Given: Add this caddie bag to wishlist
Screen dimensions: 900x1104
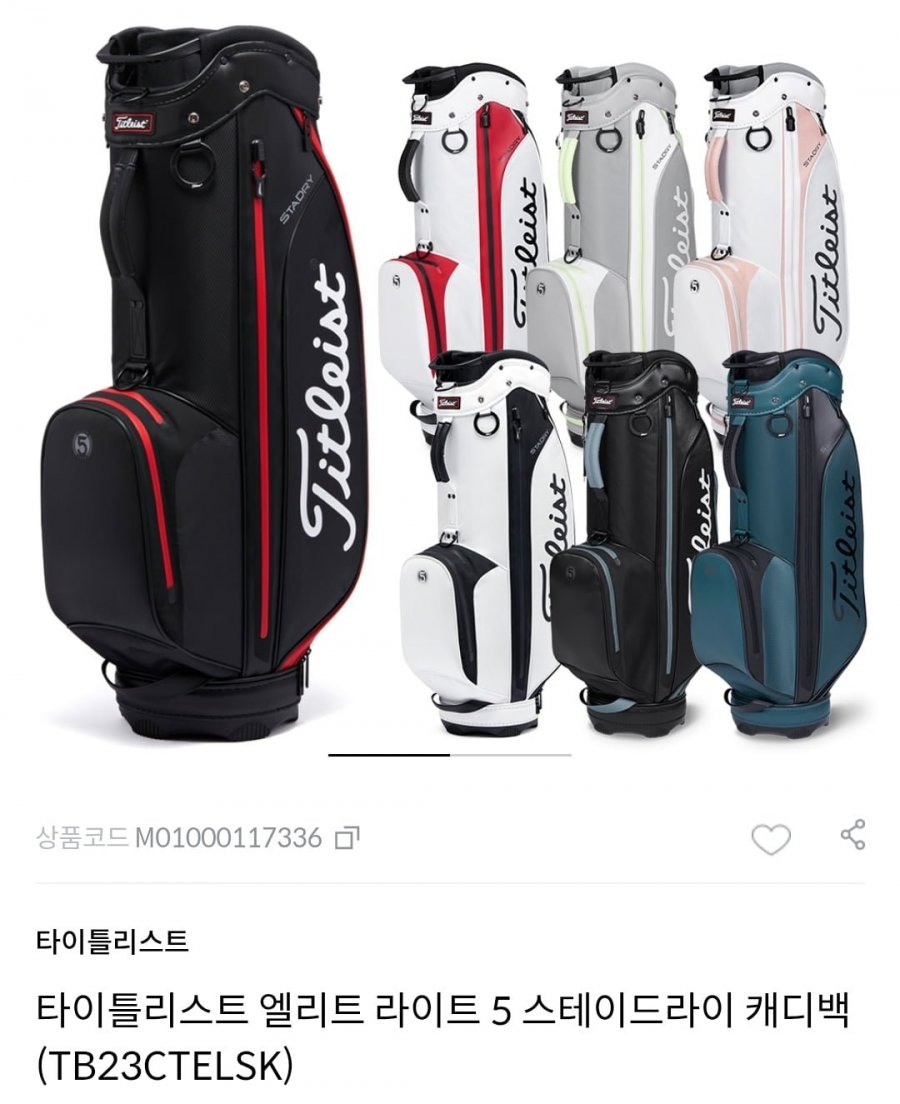Looking at the screenshot, I should tap(770, 839).
